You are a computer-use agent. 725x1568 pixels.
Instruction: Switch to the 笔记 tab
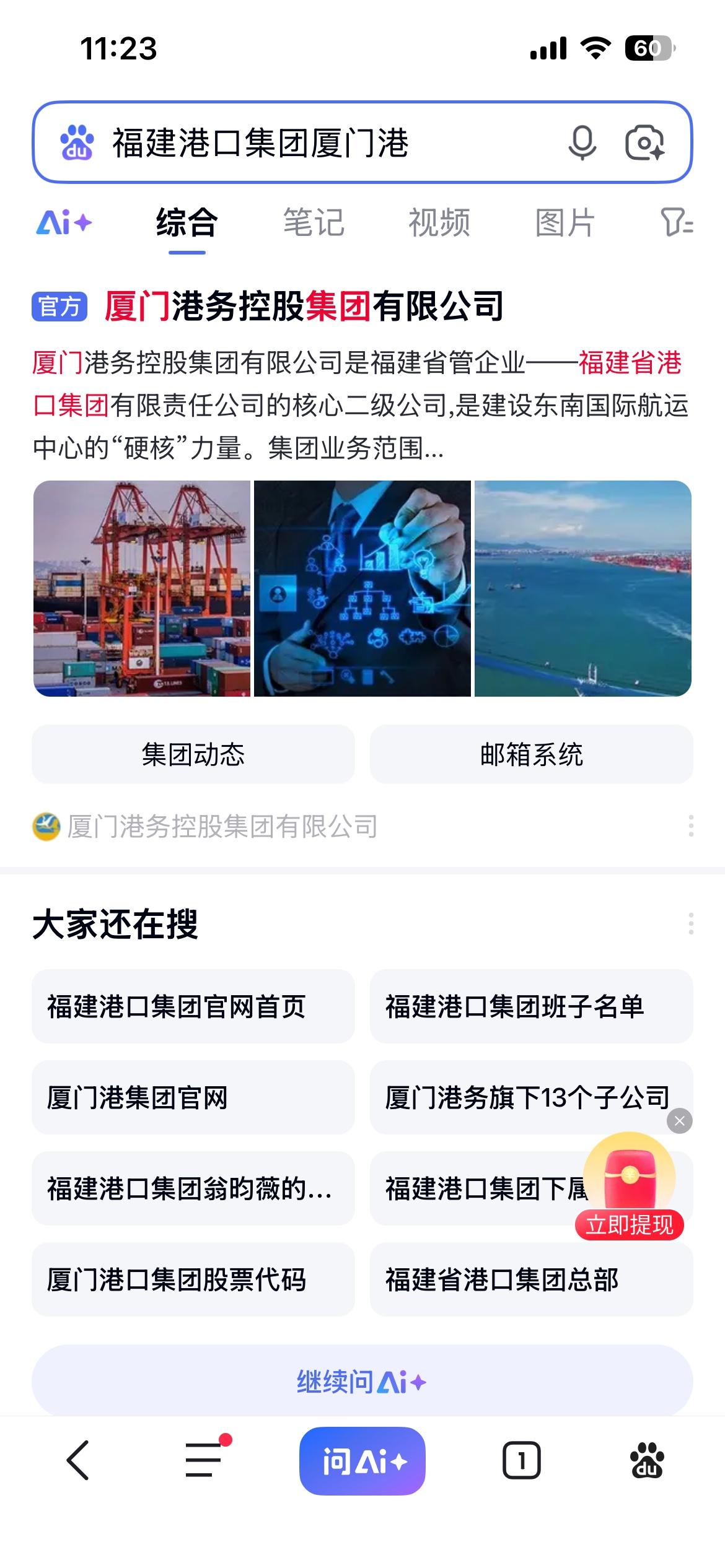point(315,224)
